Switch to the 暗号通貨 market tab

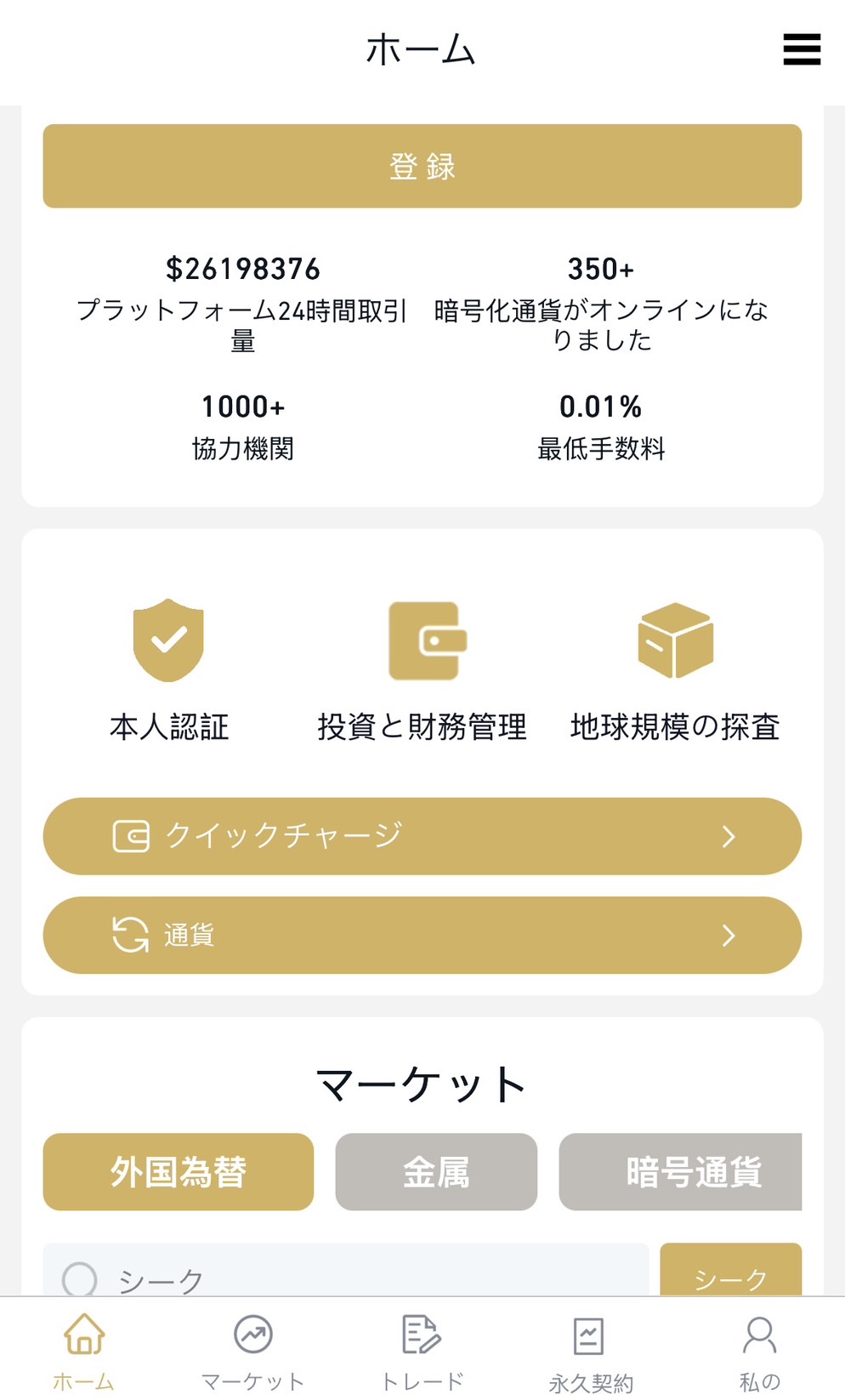(x=680, y=1171)
